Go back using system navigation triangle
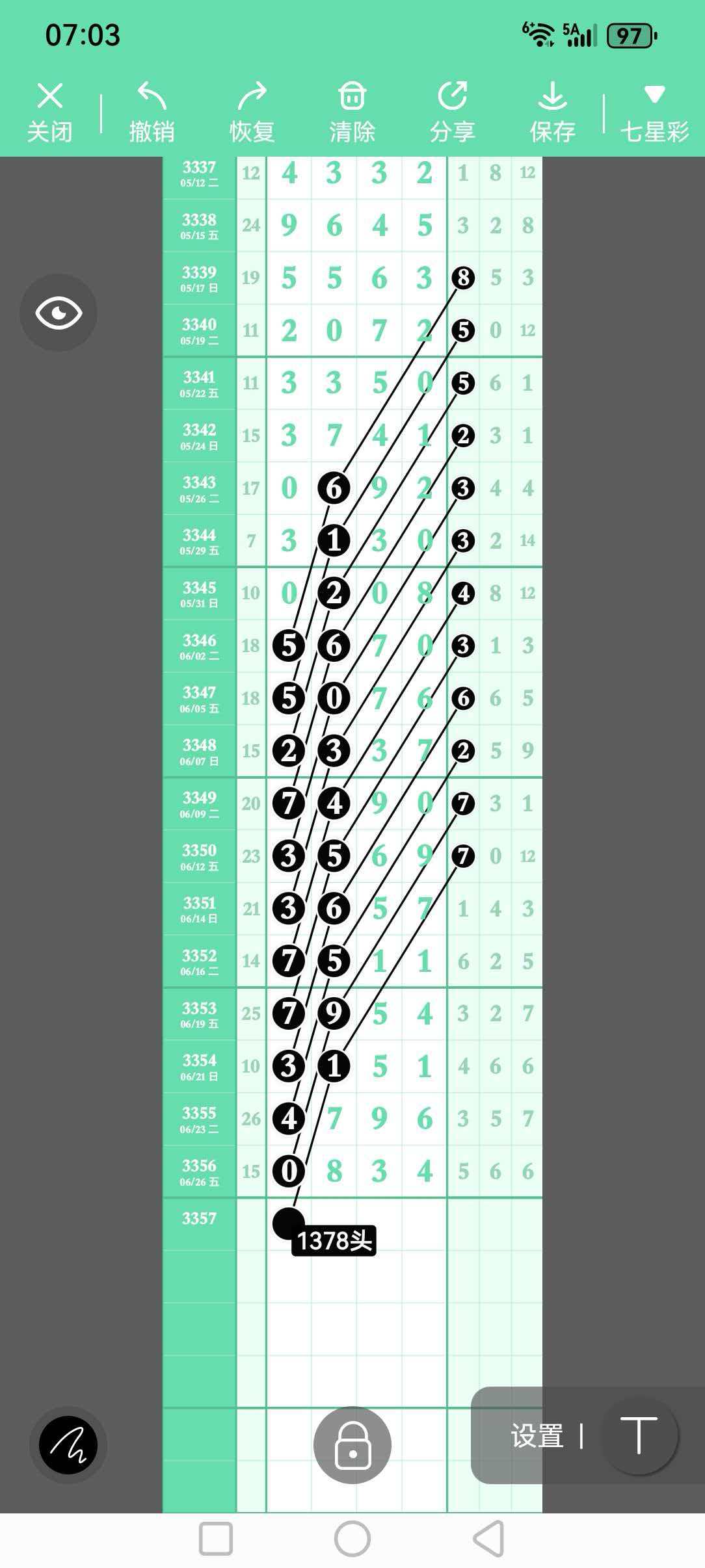 [489, 1539]
